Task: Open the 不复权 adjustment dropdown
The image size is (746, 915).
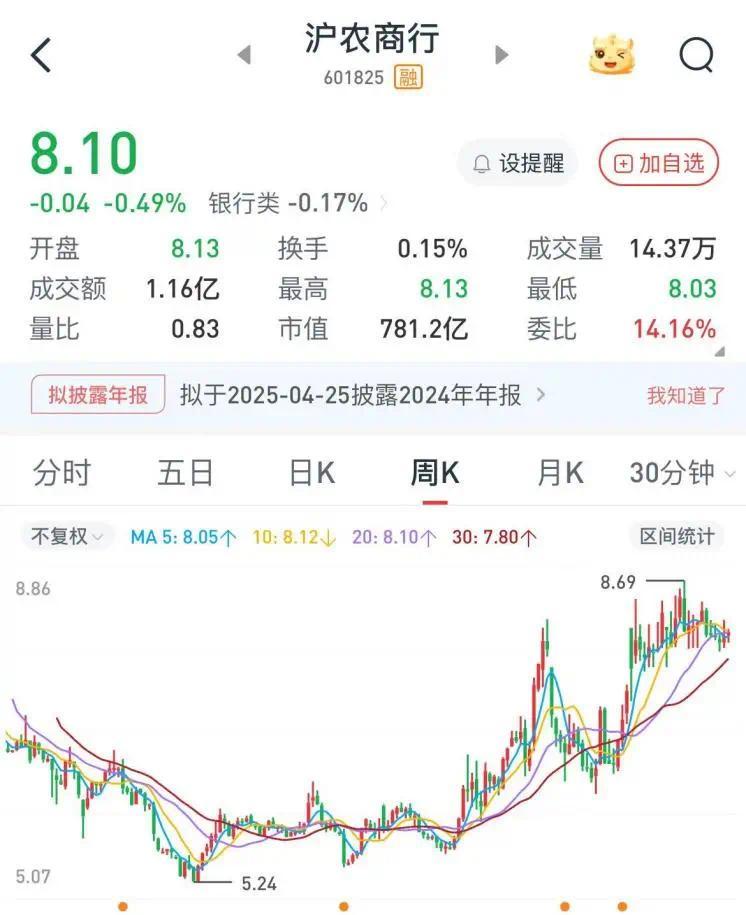Action: (x=67, y=537)
